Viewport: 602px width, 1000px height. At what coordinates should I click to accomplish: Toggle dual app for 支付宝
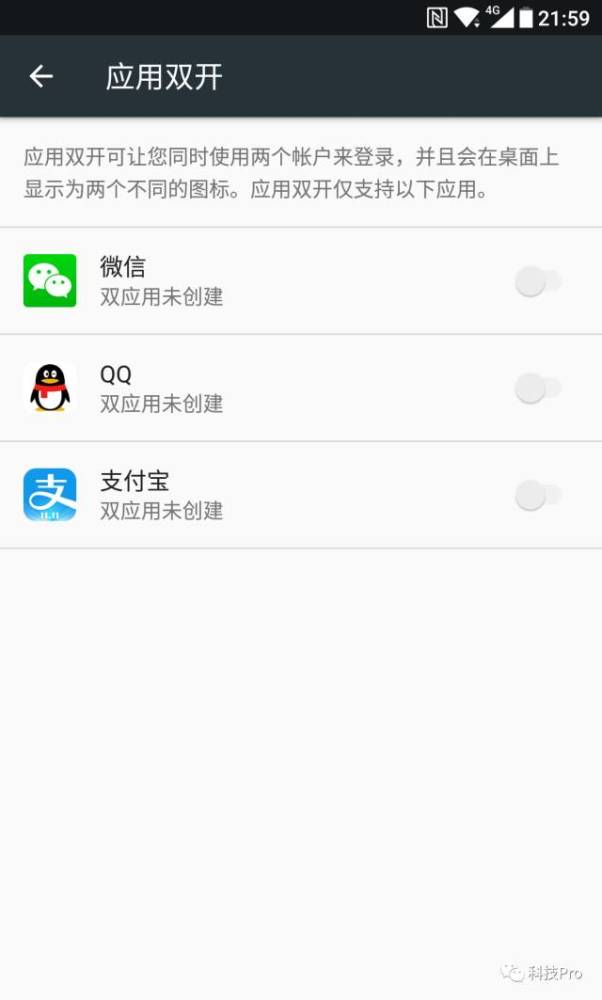point(538,496)
